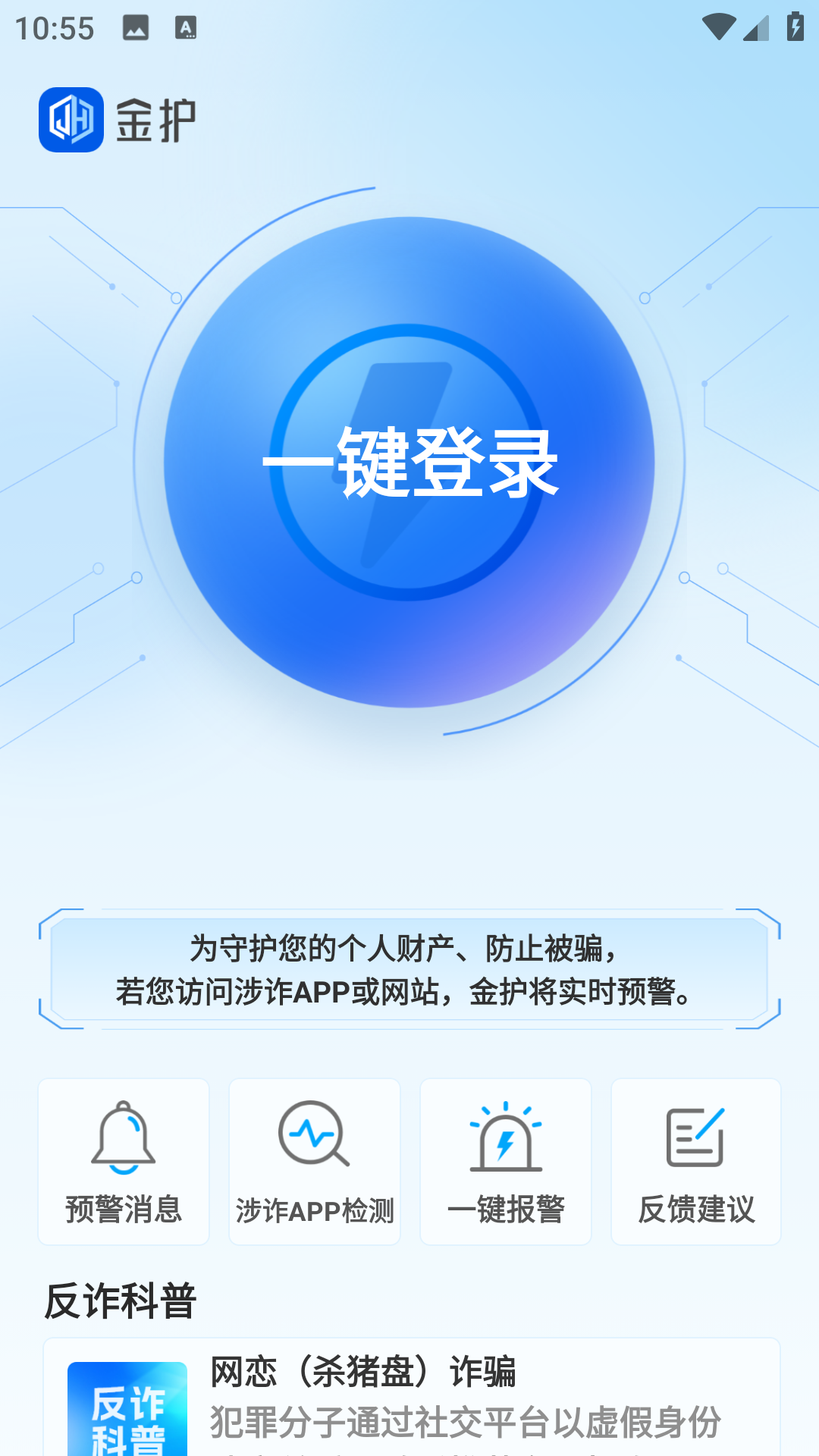Tap the central shield lightning emblem

(409, 466)
